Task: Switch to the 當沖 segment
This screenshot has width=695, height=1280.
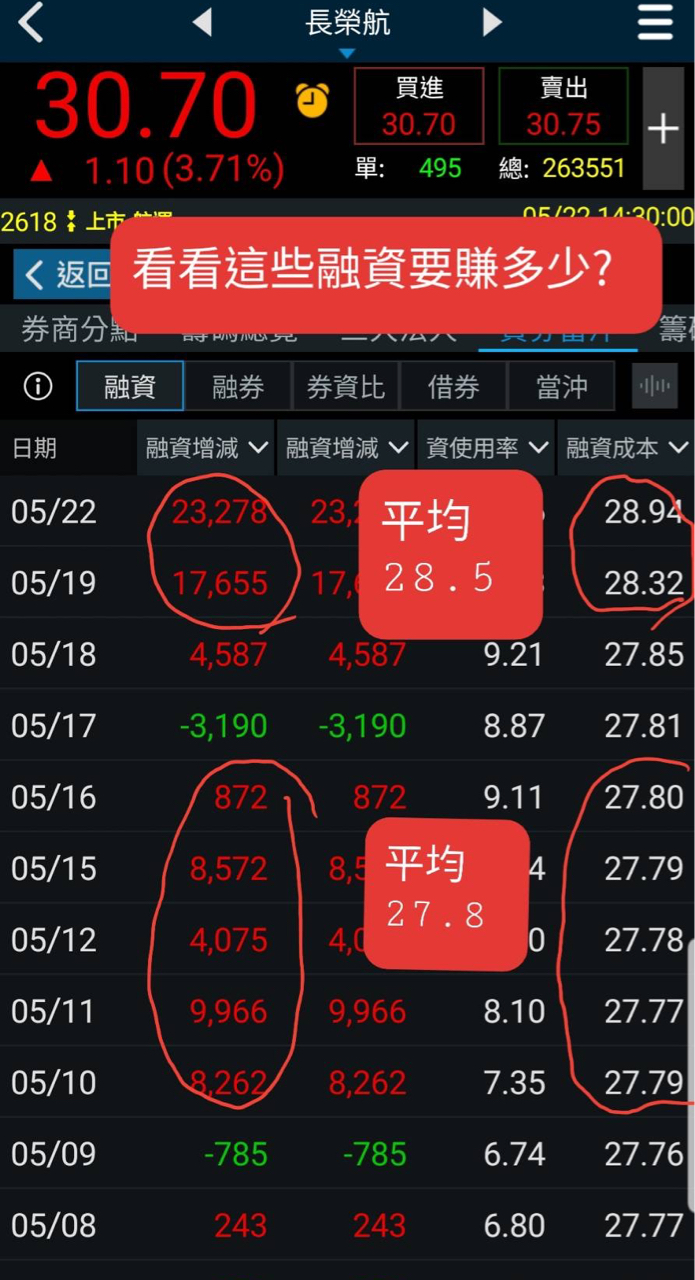Action: (562, 386)
